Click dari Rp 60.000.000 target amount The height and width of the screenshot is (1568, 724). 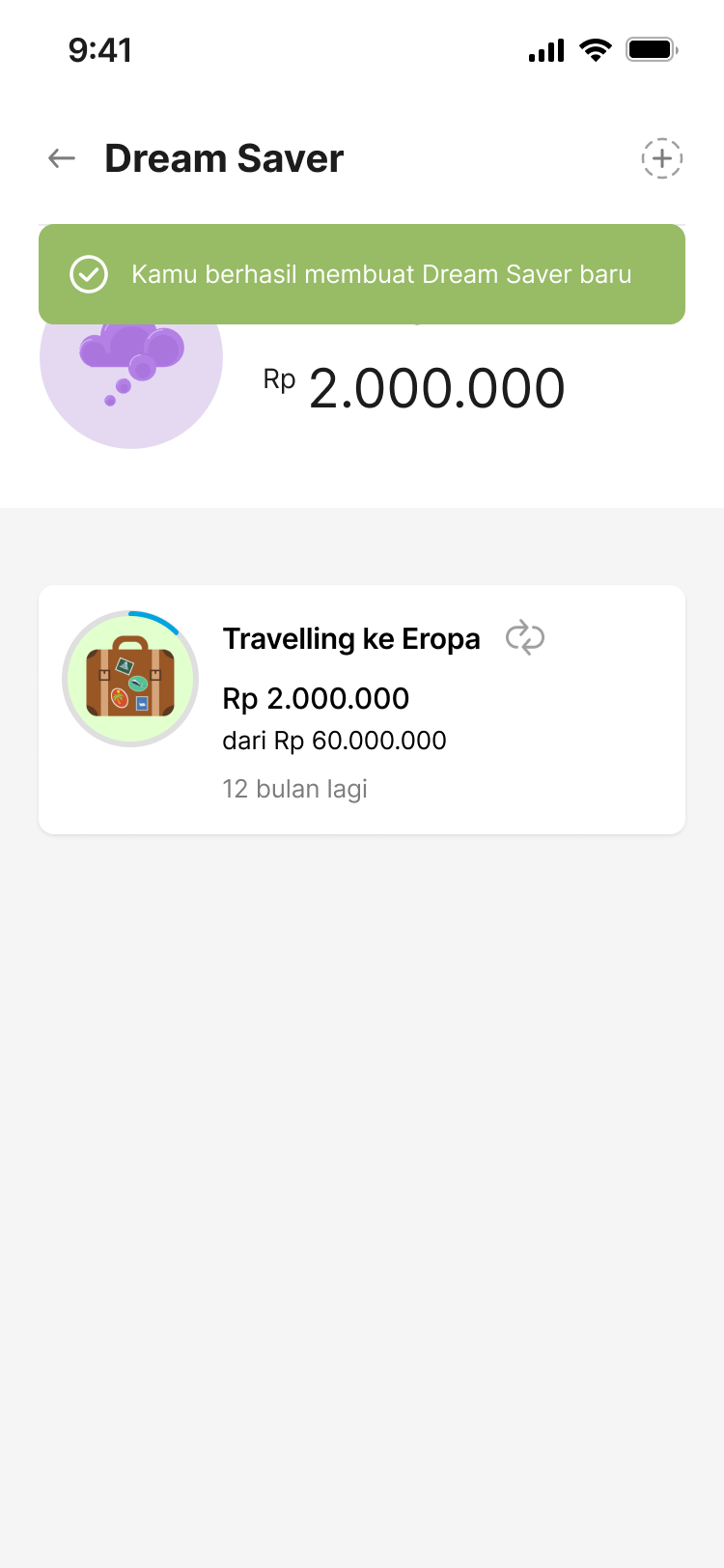click(x=334, y=741)
